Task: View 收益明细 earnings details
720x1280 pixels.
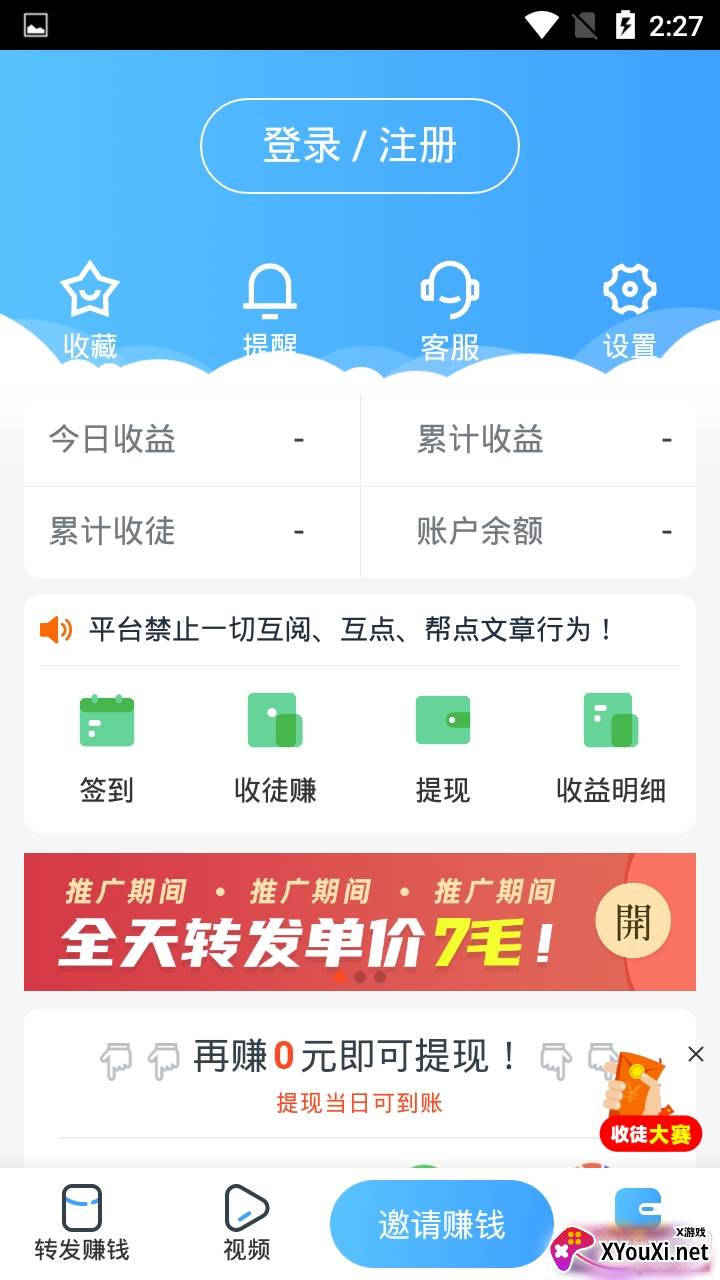Action: click(611, 748)
